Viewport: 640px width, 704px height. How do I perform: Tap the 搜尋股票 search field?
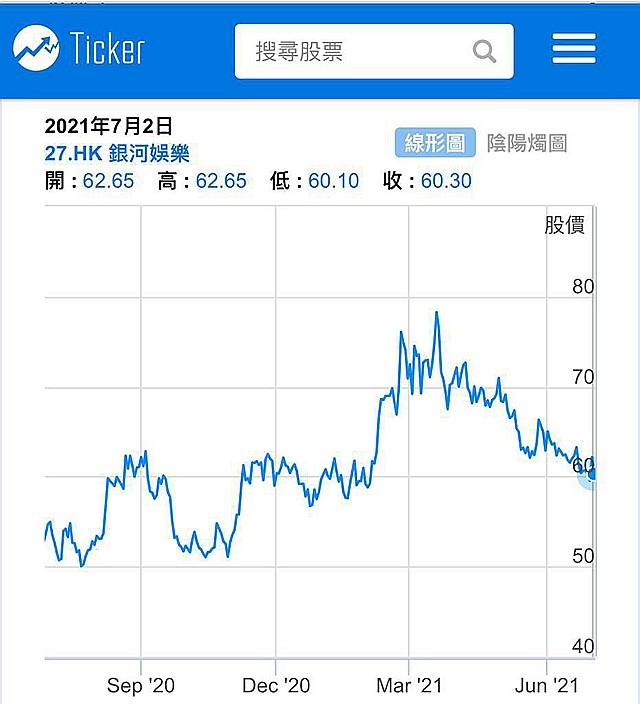[x=374, y=51]
